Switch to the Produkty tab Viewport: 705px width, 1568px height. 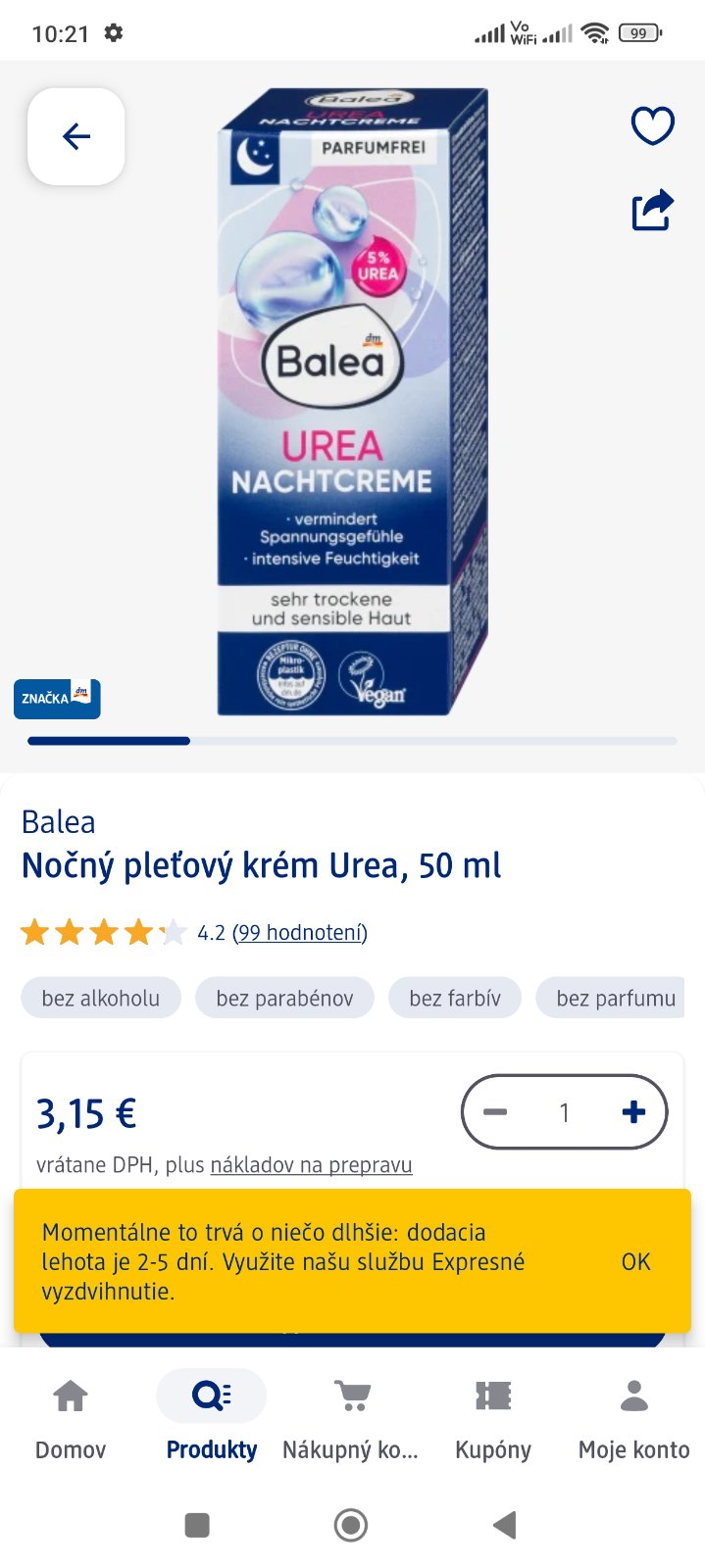[x=212, y=1416]
